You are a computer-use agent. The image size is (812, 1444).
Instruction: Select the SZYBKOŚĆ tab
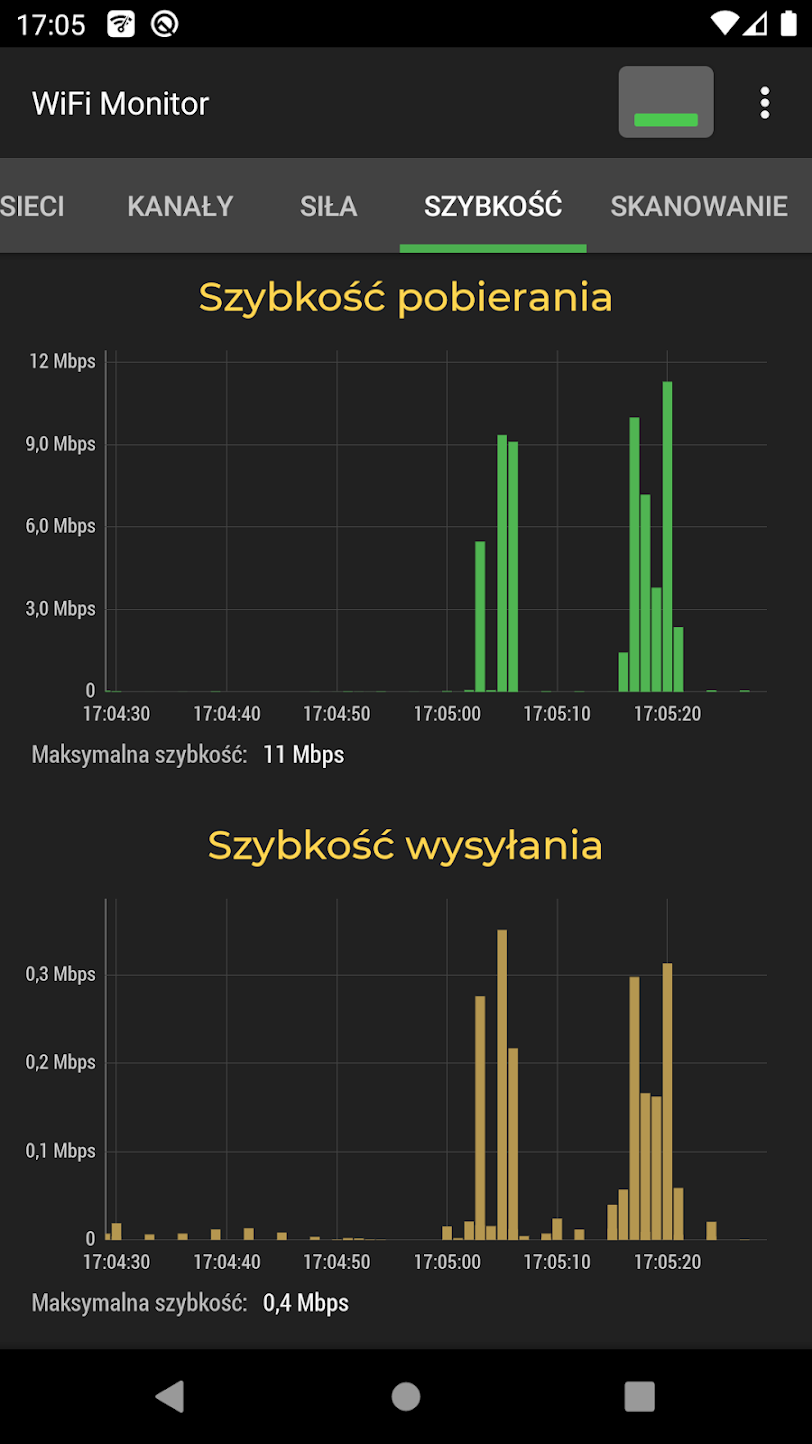point(493,206)
